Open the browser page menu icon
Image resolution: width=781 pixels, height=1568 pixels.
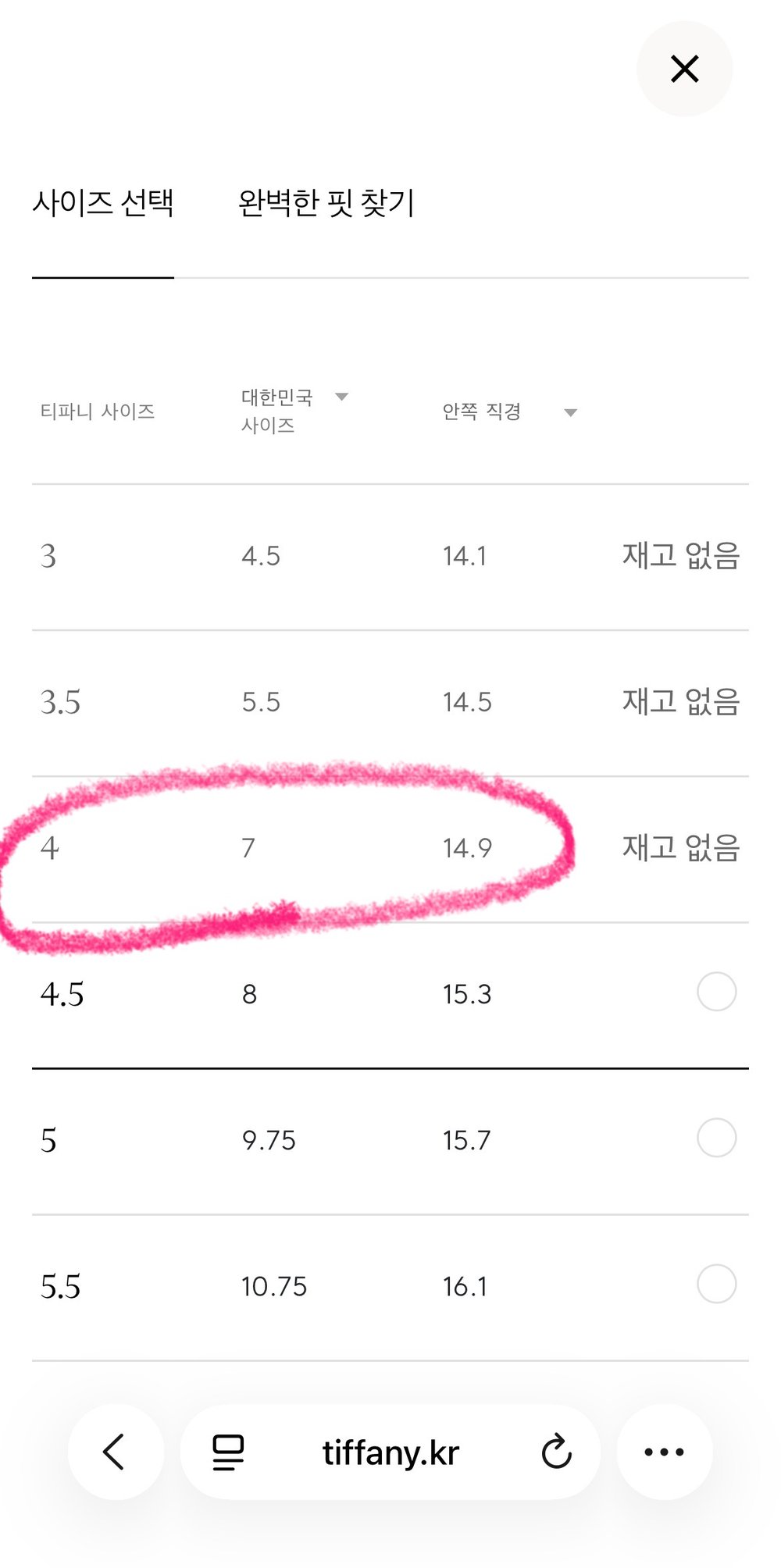click(228, 1452)
